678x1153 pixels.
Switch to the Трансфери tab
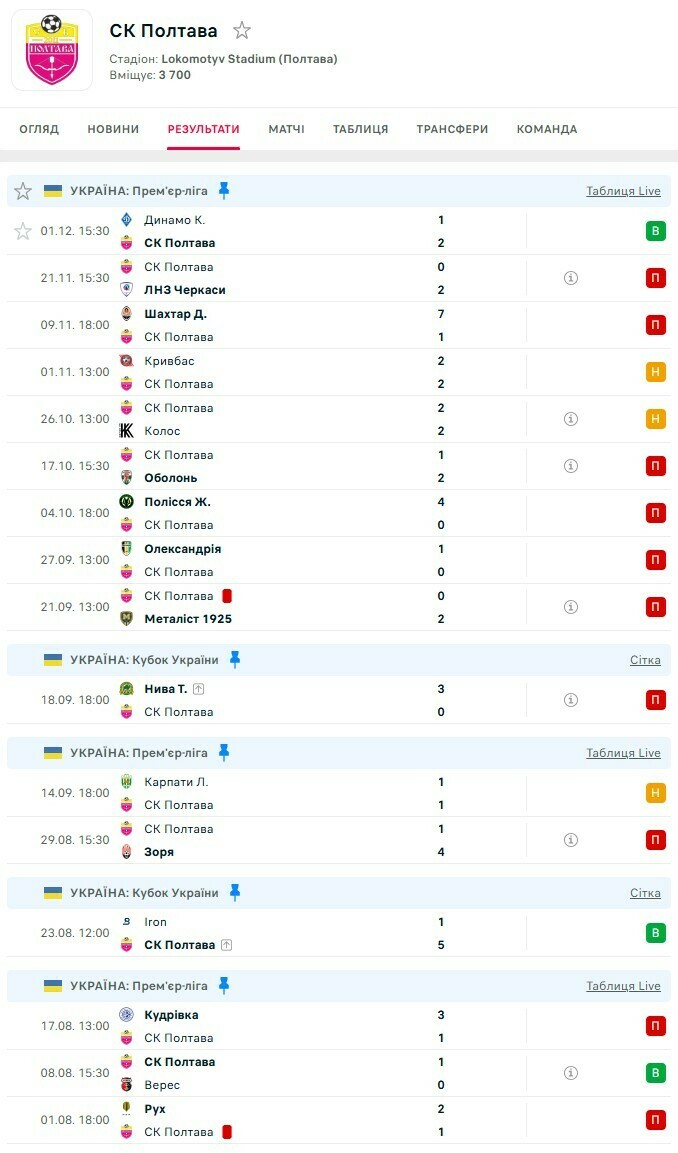point(452,129)
